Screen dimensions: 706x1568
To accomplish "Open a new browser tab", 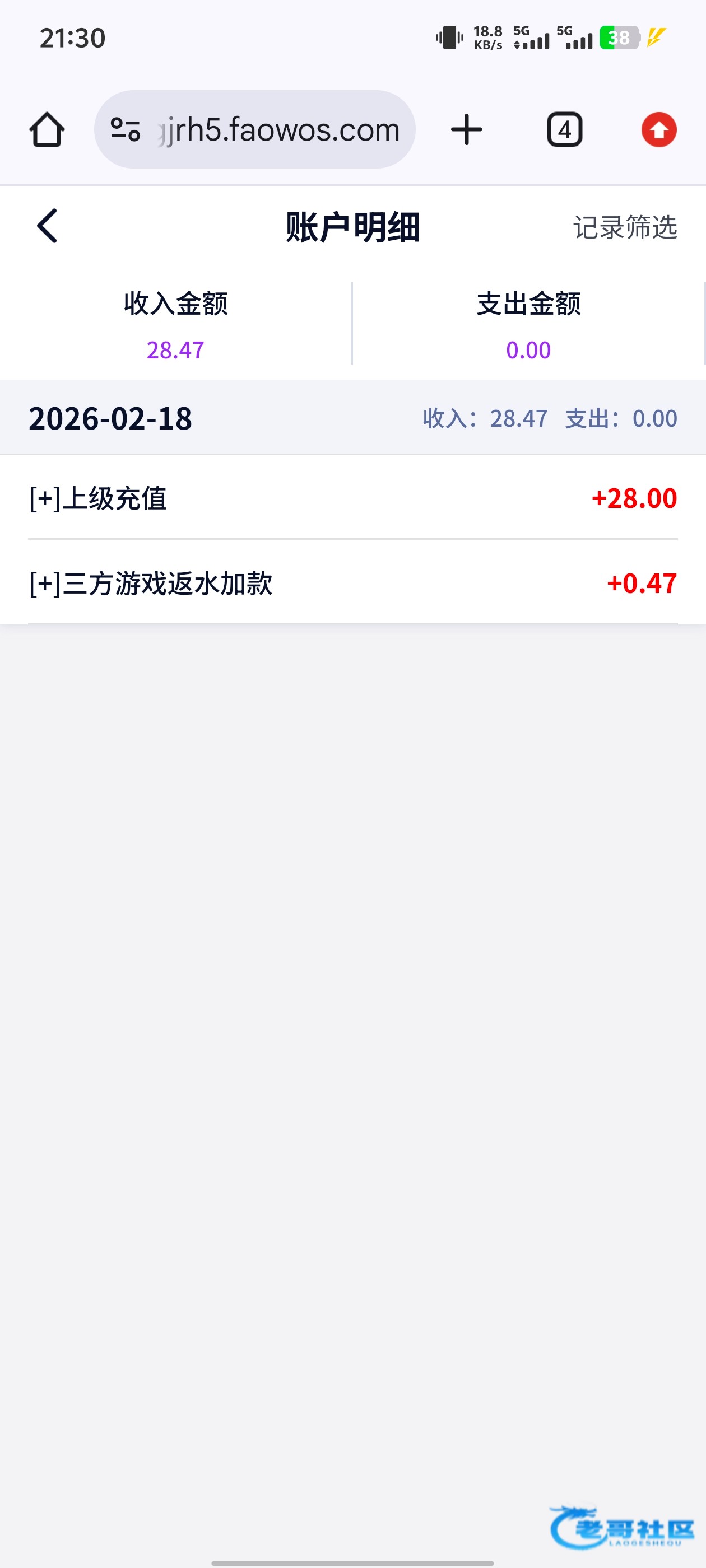I will click(467, 130).
